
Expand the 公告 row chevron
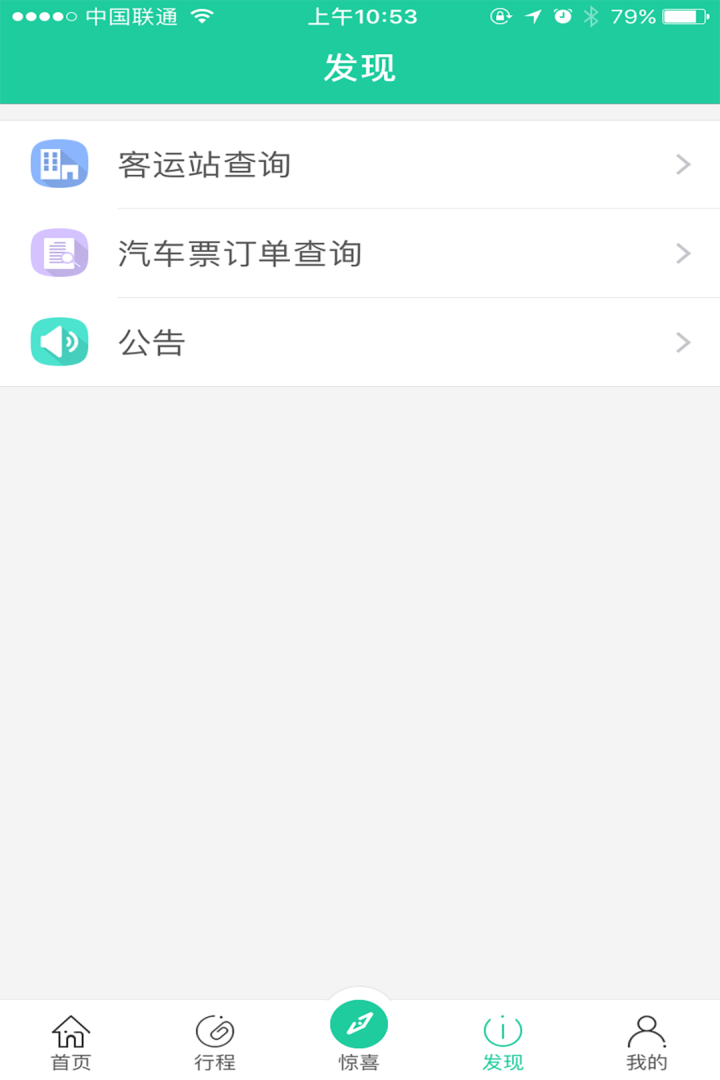[x=682, y=341]
